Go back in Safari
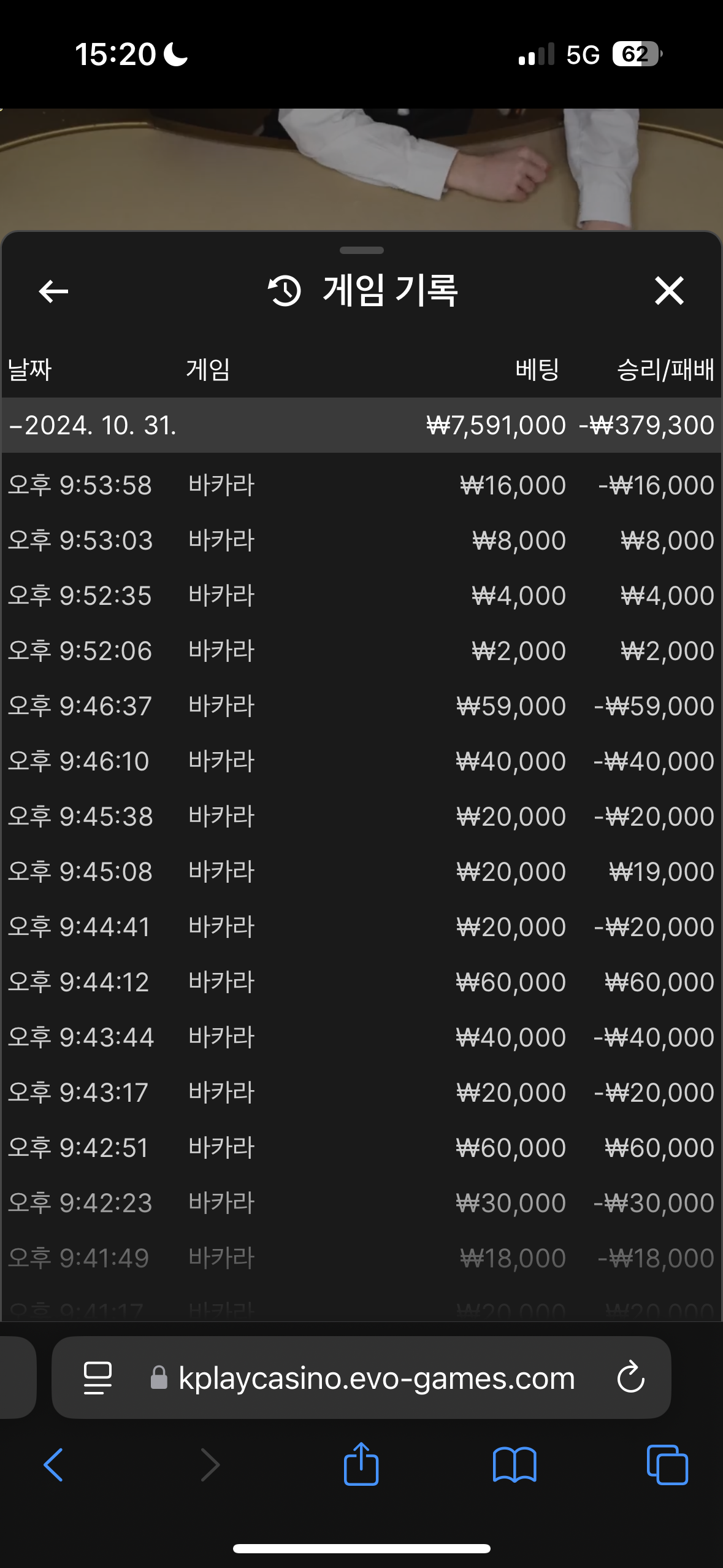This screenshot has width=723, height=1568. point(53,1465)
